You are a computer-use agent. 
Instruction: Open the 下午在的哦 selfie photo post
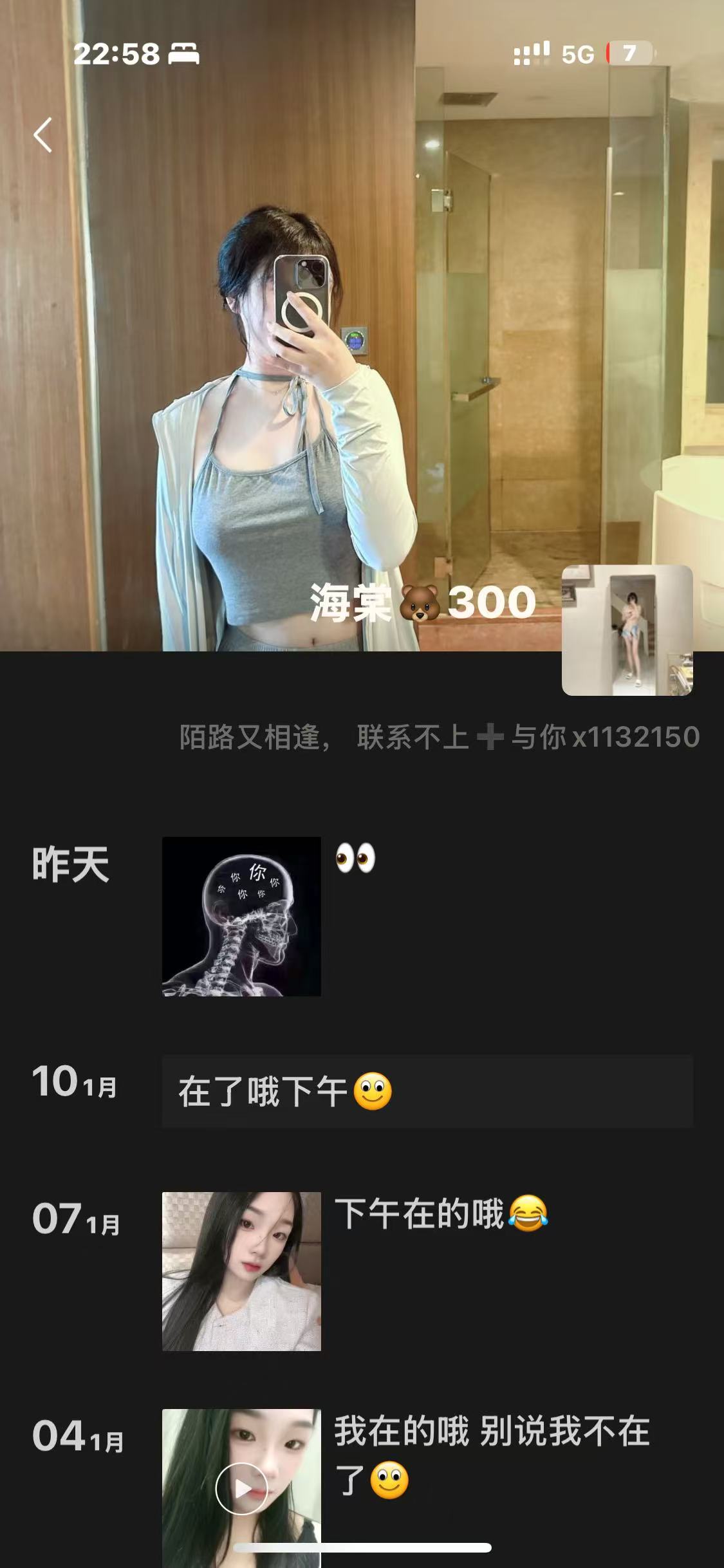pyautogui.click(x=241, y=1271)
